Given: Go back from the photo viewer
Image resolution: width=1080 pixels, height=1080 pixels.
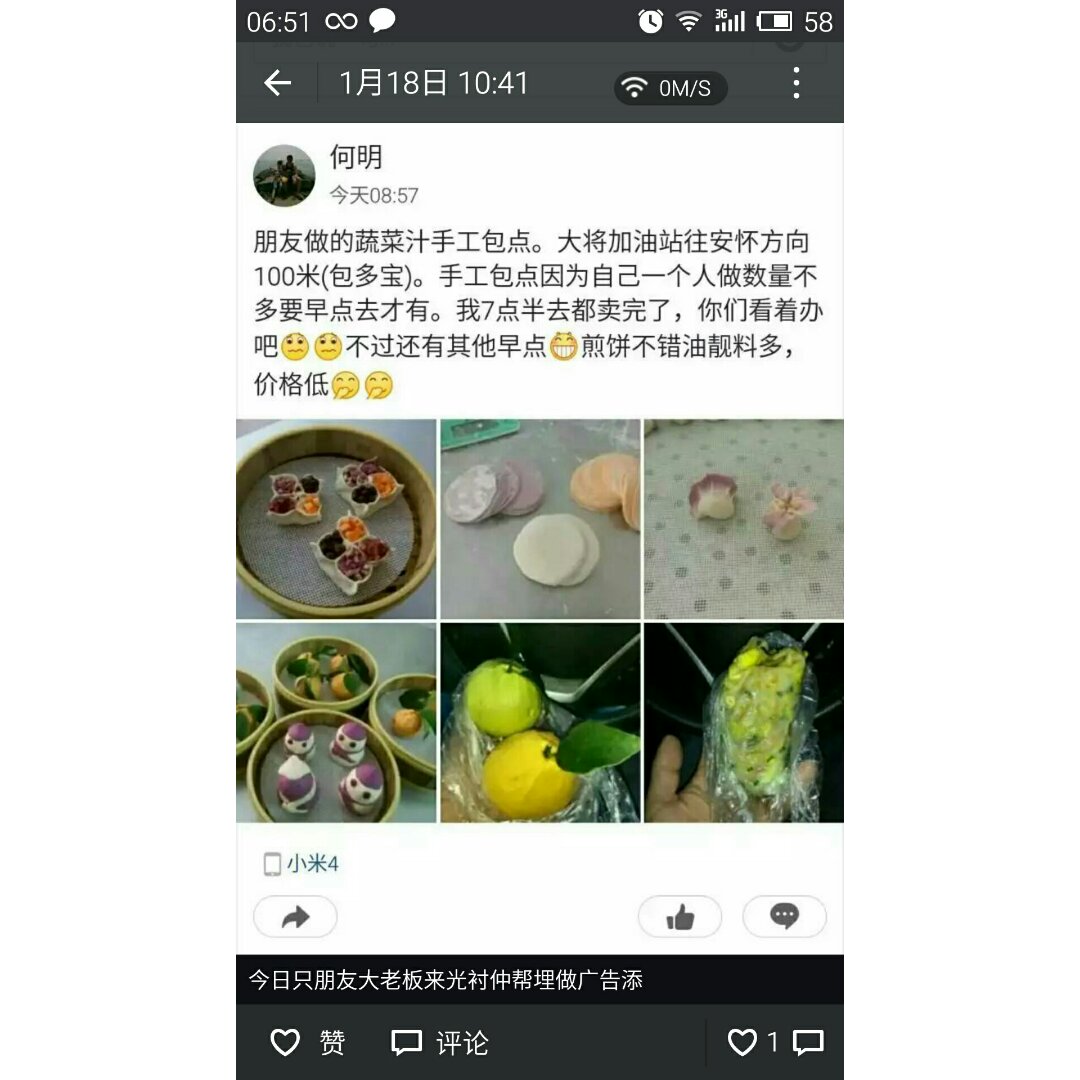Looking at the screenshot, I should [277, 83].
